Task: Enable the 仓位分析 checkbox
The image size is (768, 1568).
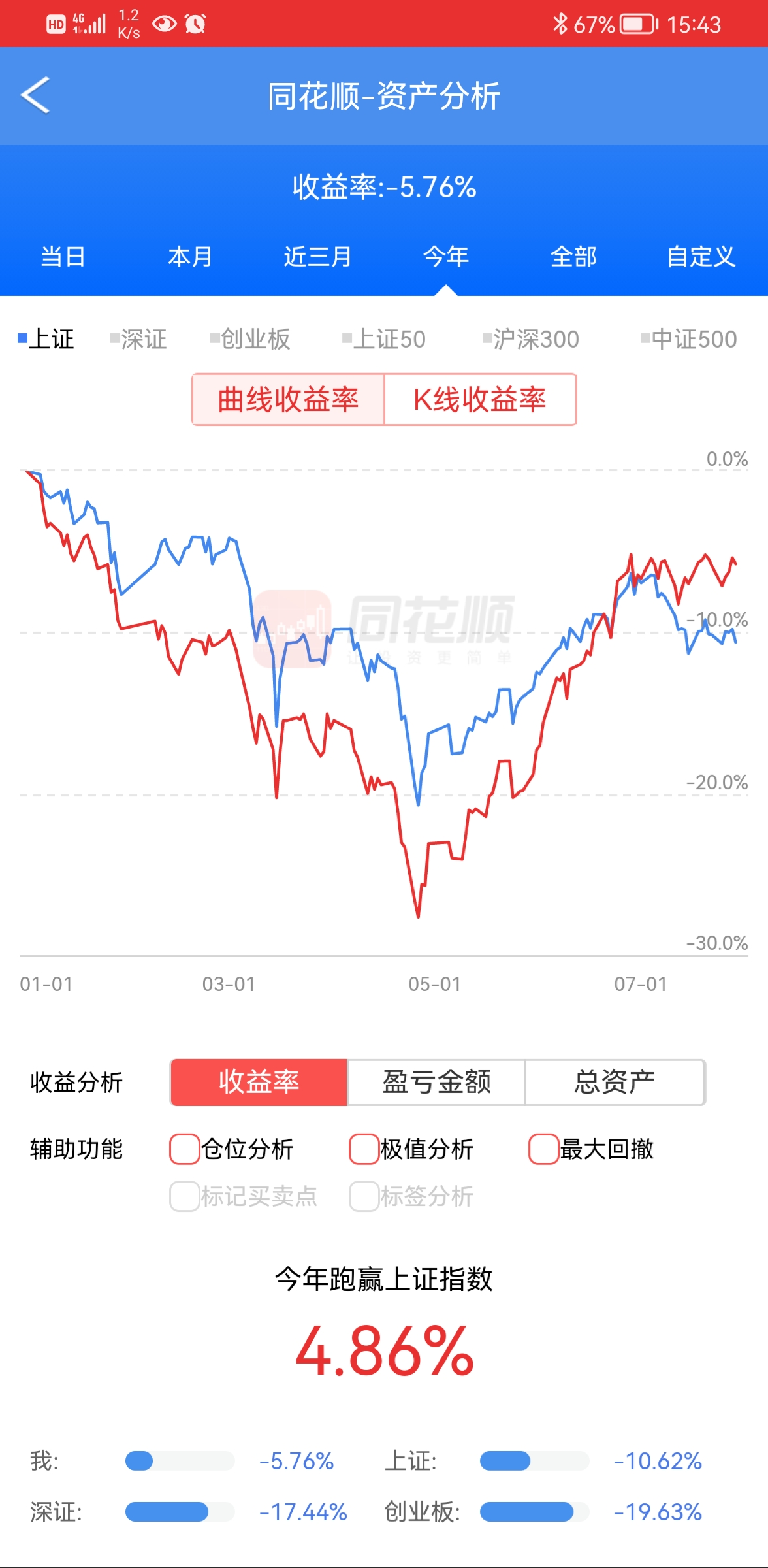Action: pyautogui.click(x=185, y=1149)
